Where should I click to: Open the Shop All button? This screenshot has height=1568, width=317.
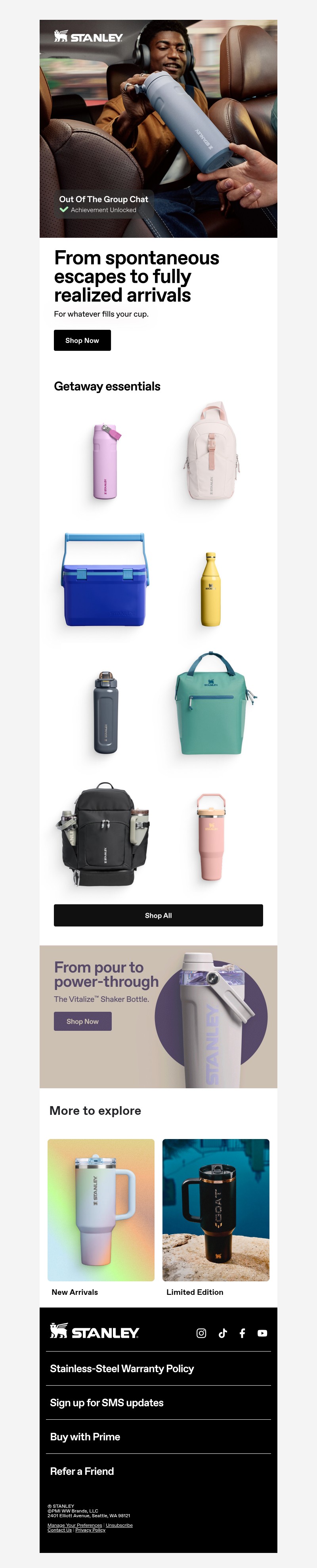point(158,915)
